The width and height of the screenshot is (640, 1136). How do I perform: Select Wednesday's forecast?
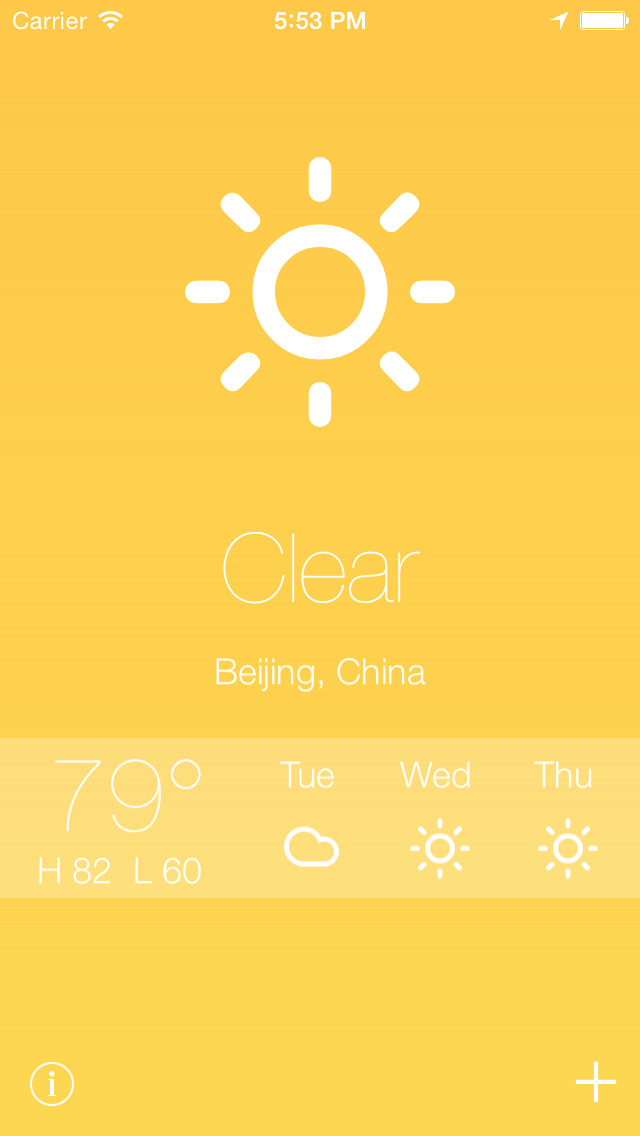pos(437,817)
